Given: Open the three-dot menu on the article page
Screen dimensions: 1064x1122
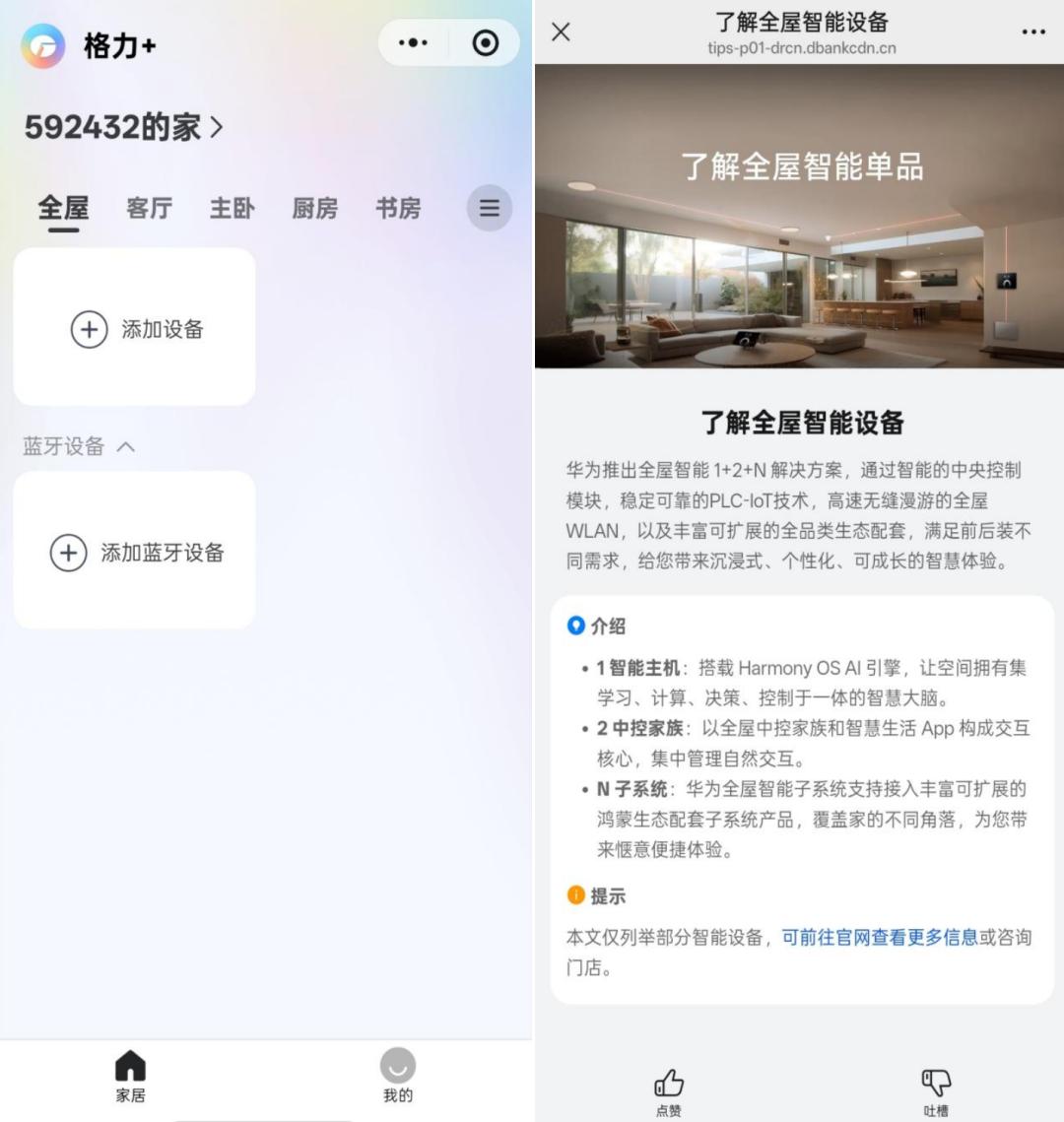Looking at the screenshot, I should click(1033, 32).
